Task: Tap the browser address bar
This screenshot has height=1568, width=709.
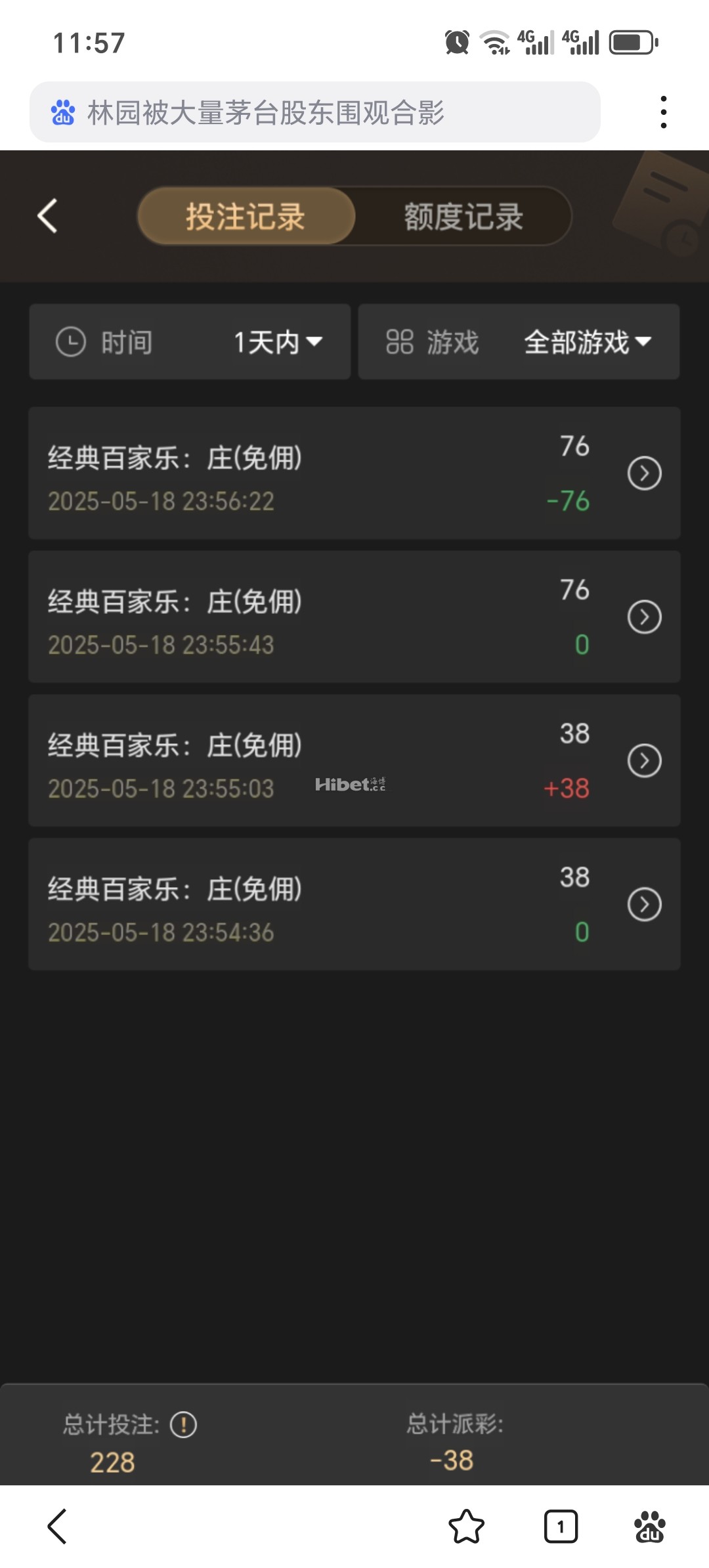Action: coord(315,112)
